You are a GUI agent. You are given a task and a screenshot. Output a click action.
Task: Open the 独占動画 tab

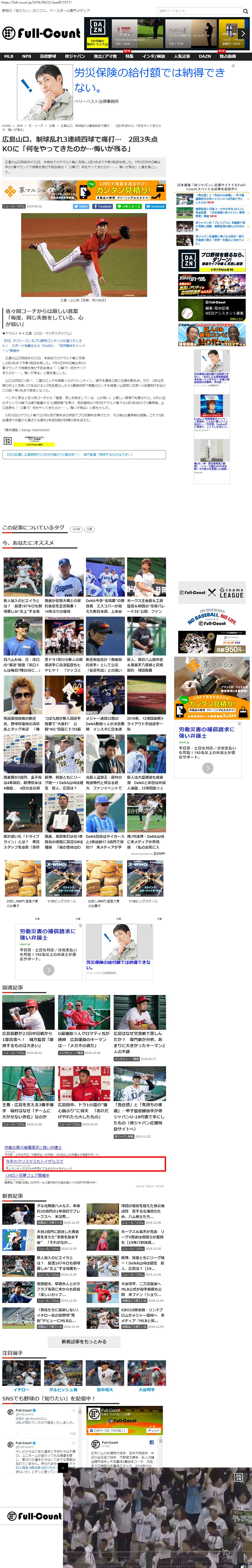tap(228, 57)
